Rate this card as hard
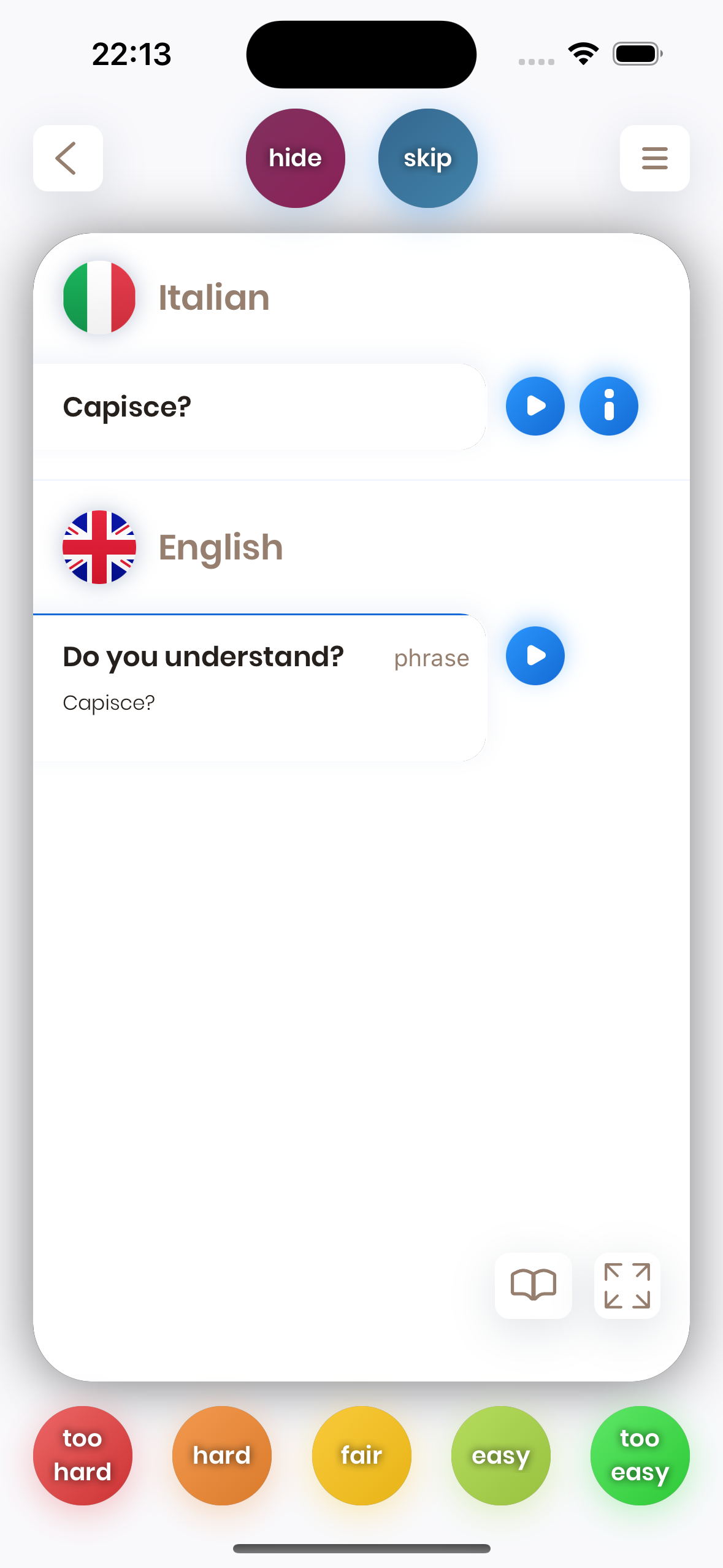 pos(222,1455)
